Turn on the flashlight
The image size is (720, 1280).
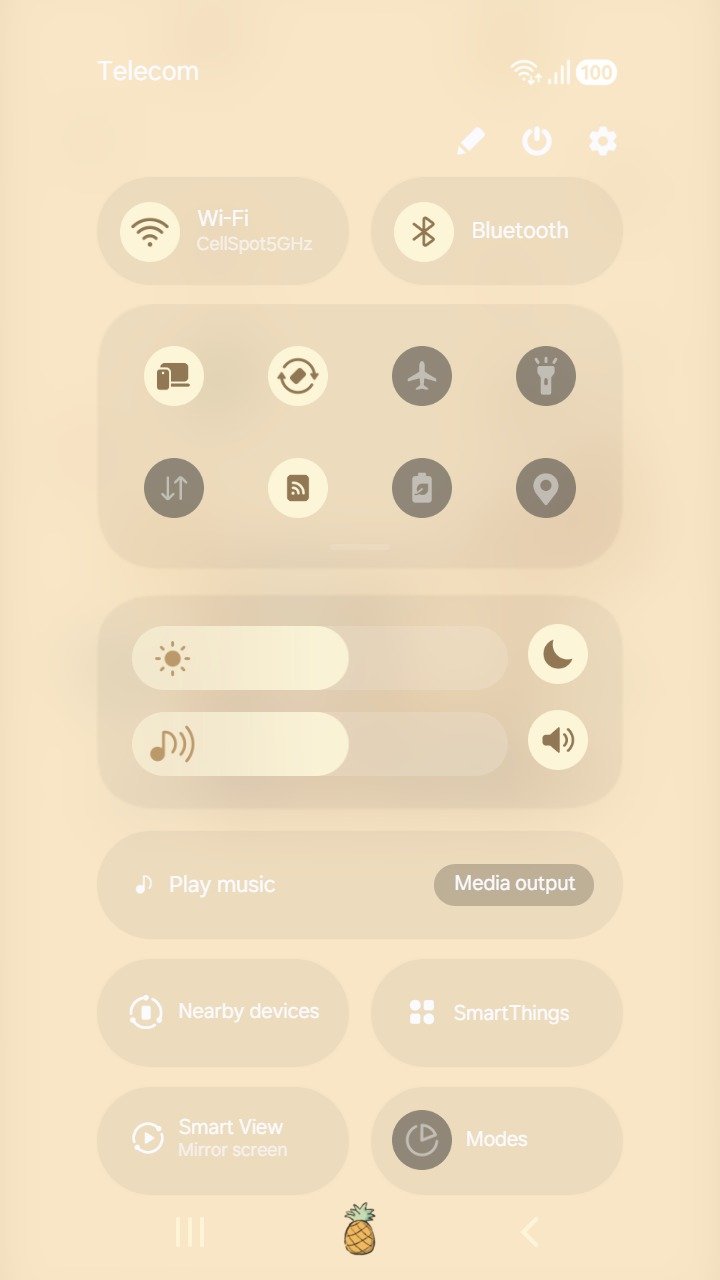tap(546, 377)
